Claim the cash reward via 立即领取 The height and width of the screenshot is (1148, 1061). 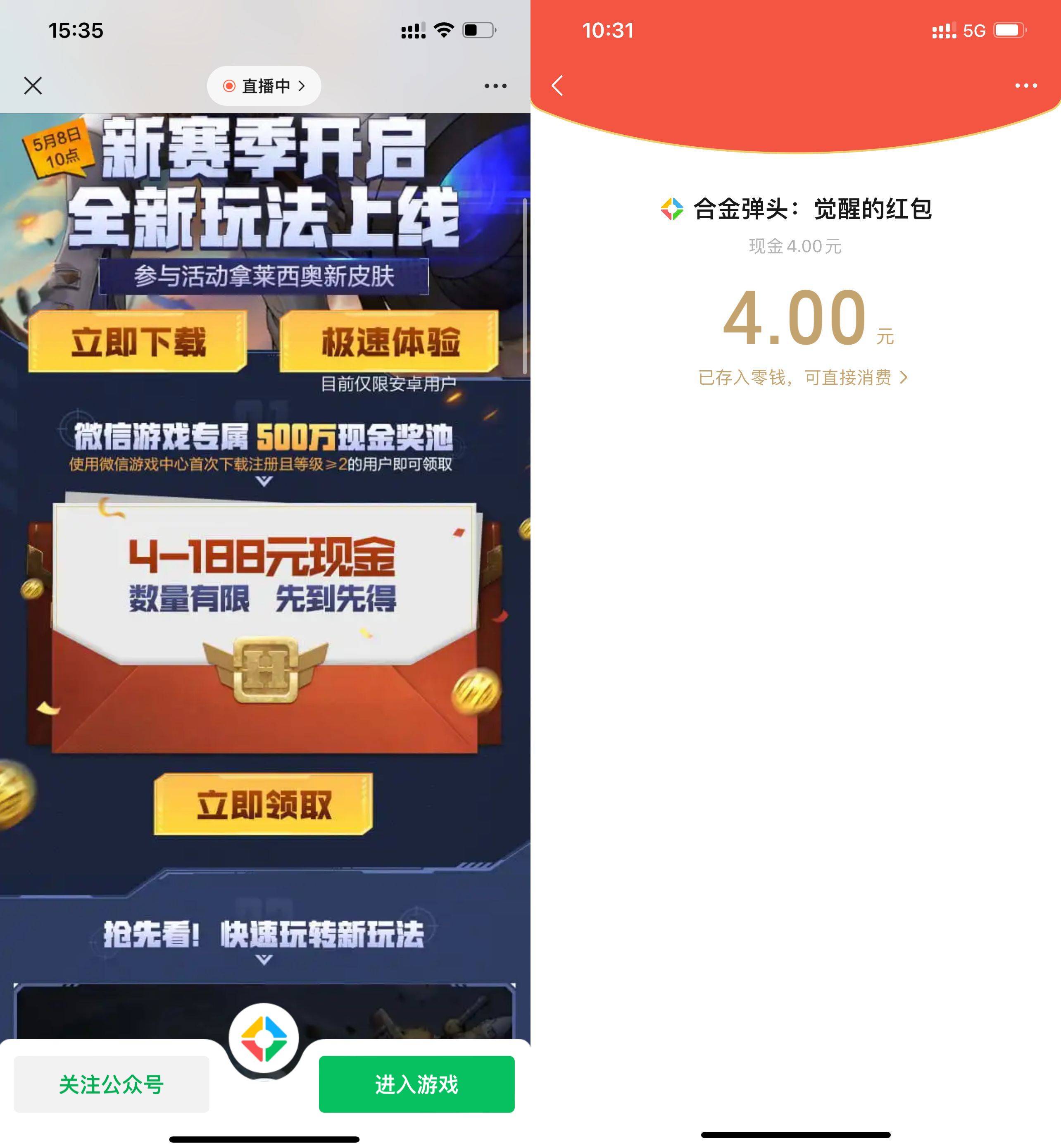264,804
